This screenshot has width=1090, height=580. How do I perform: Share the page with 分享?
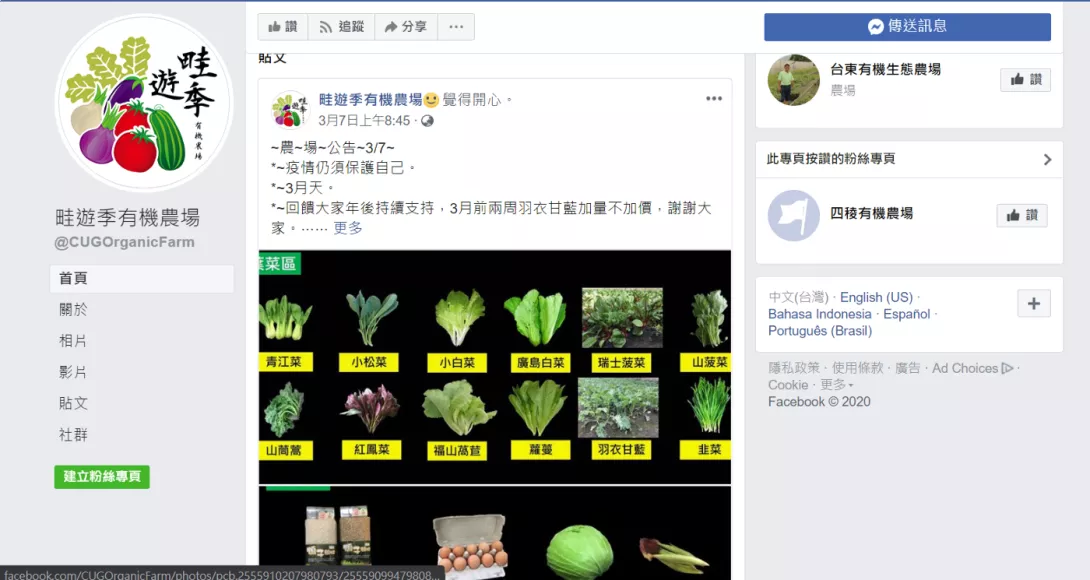tap(405, 27)
